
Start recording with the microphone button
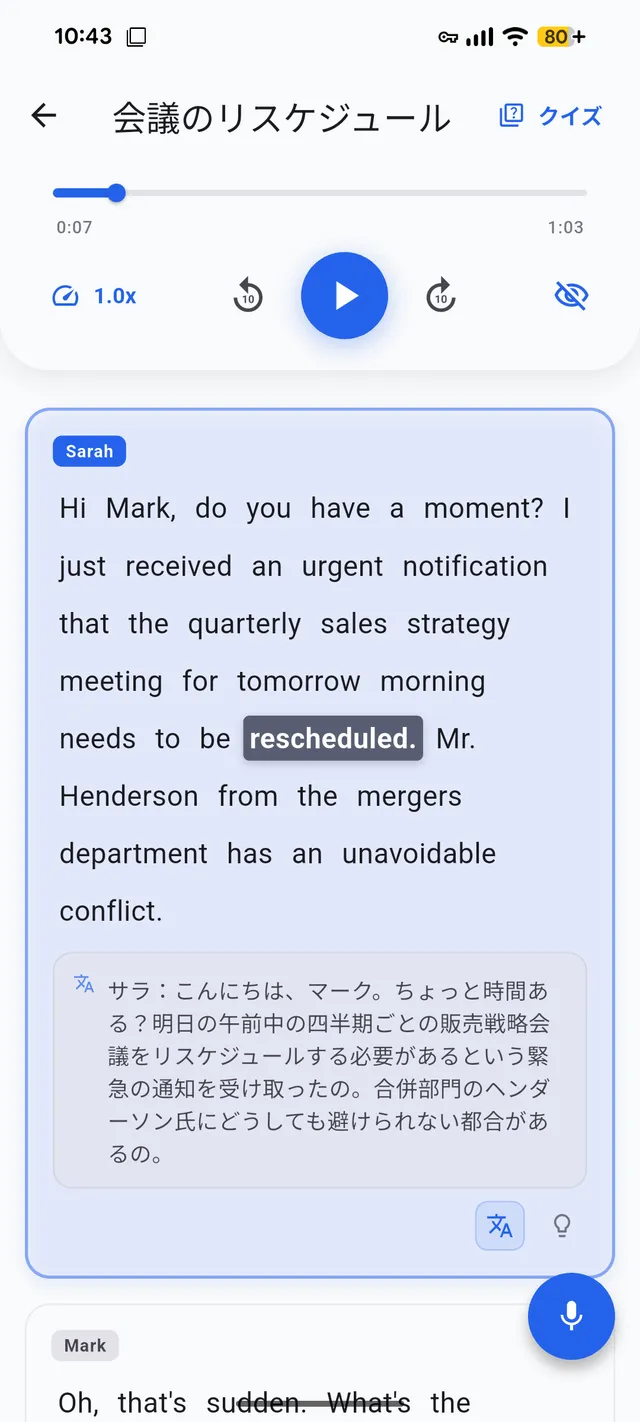click(571, 1316)
